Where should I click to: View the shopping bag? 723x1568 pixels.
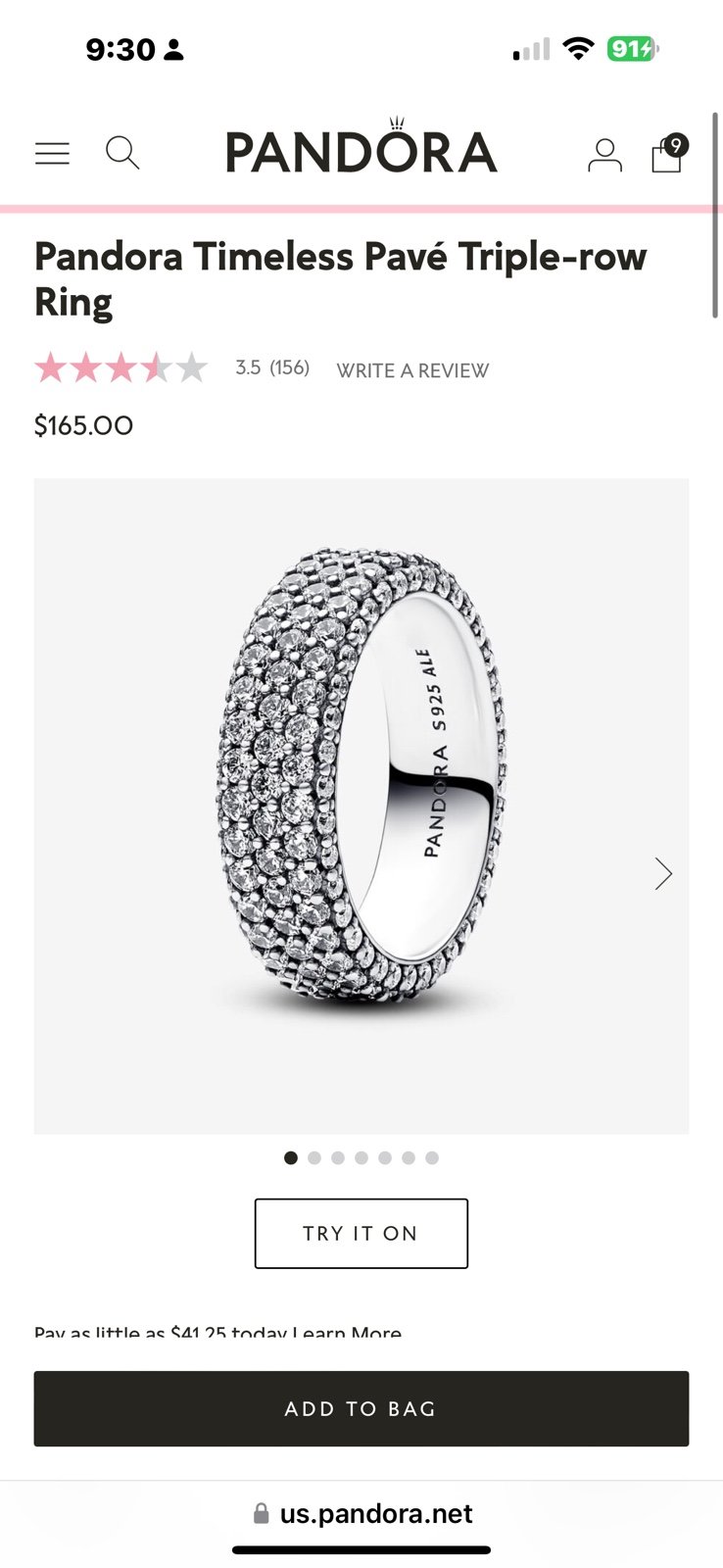[669, 153]
